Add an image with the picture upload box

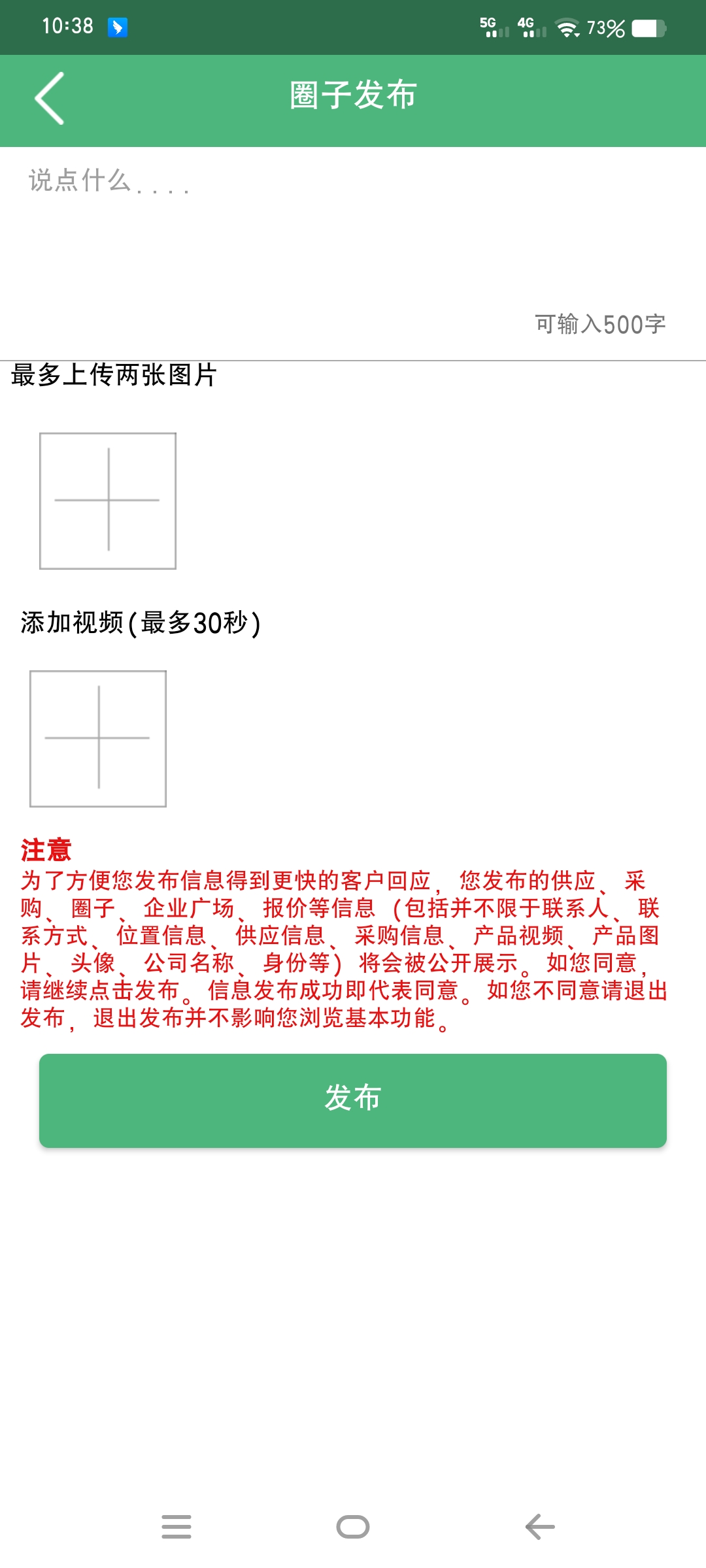108,500
